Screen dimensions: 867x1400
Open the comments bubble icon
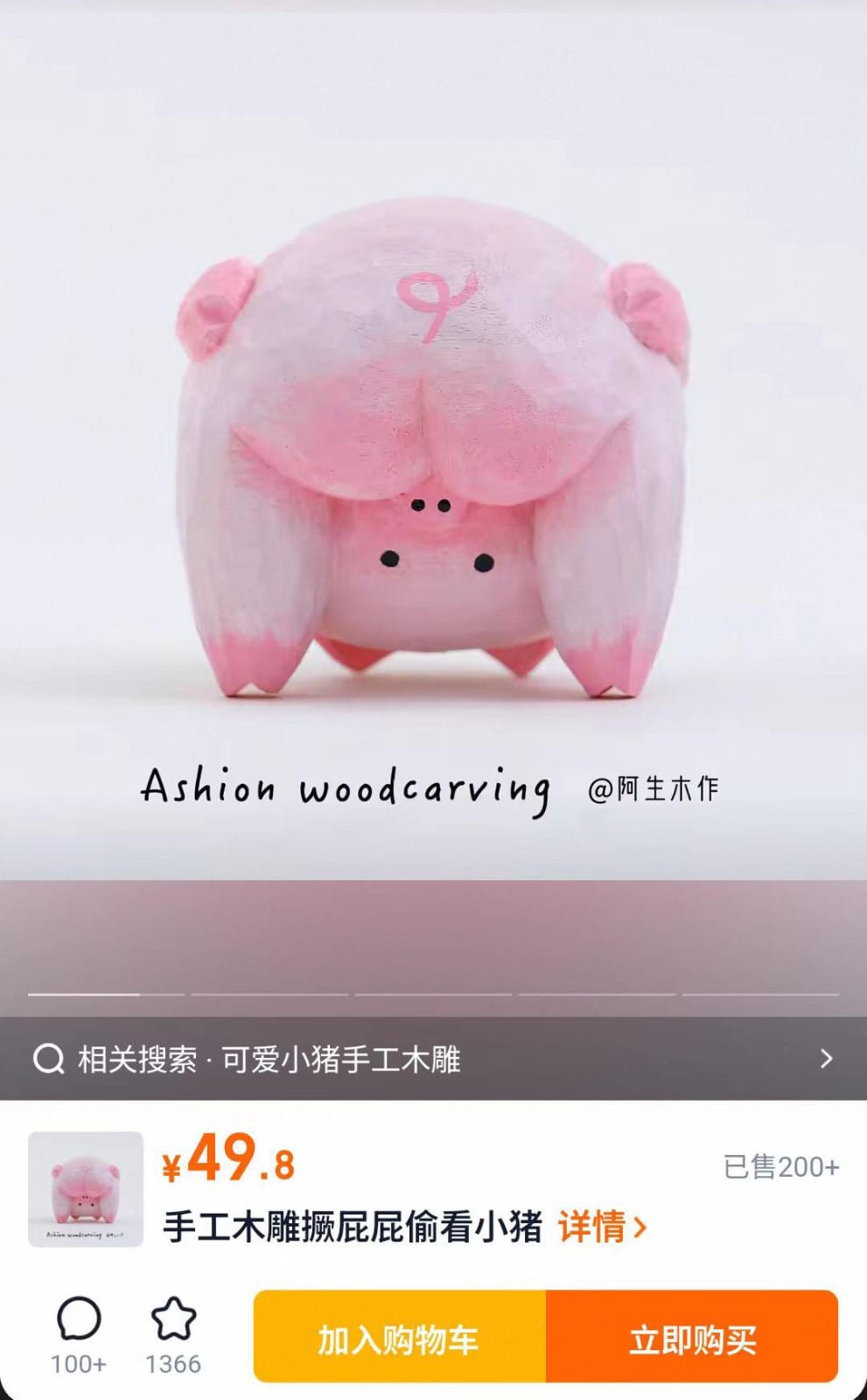pyautogui.click(x=79, y=1319)
